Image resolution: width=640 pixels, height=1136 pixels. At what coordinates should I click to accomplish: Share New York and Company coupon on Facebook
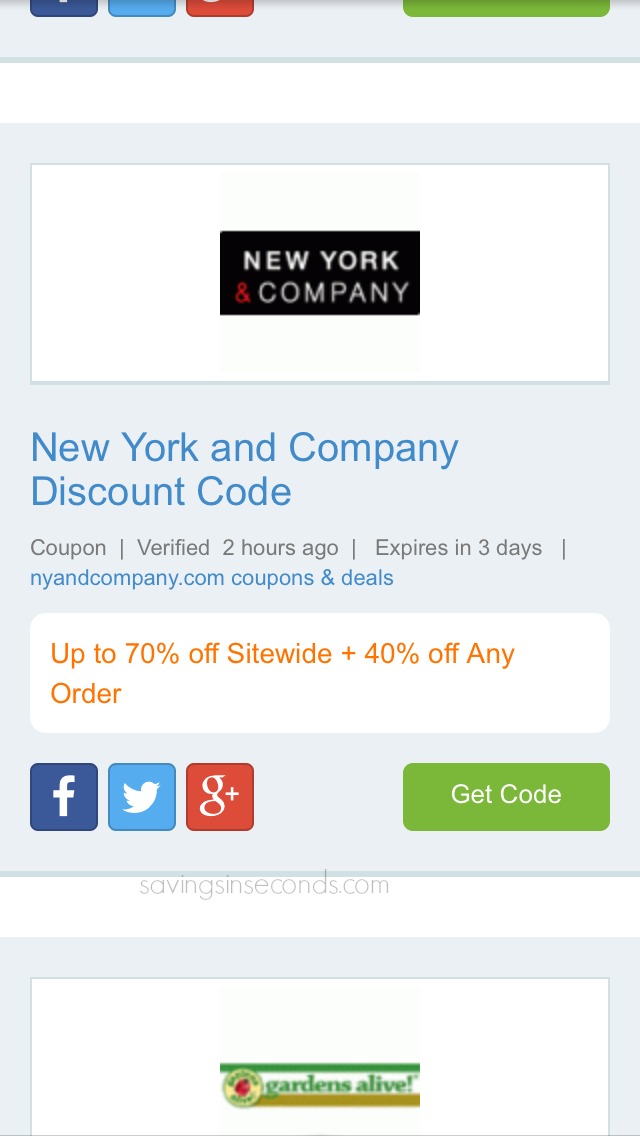coord(64,796)
